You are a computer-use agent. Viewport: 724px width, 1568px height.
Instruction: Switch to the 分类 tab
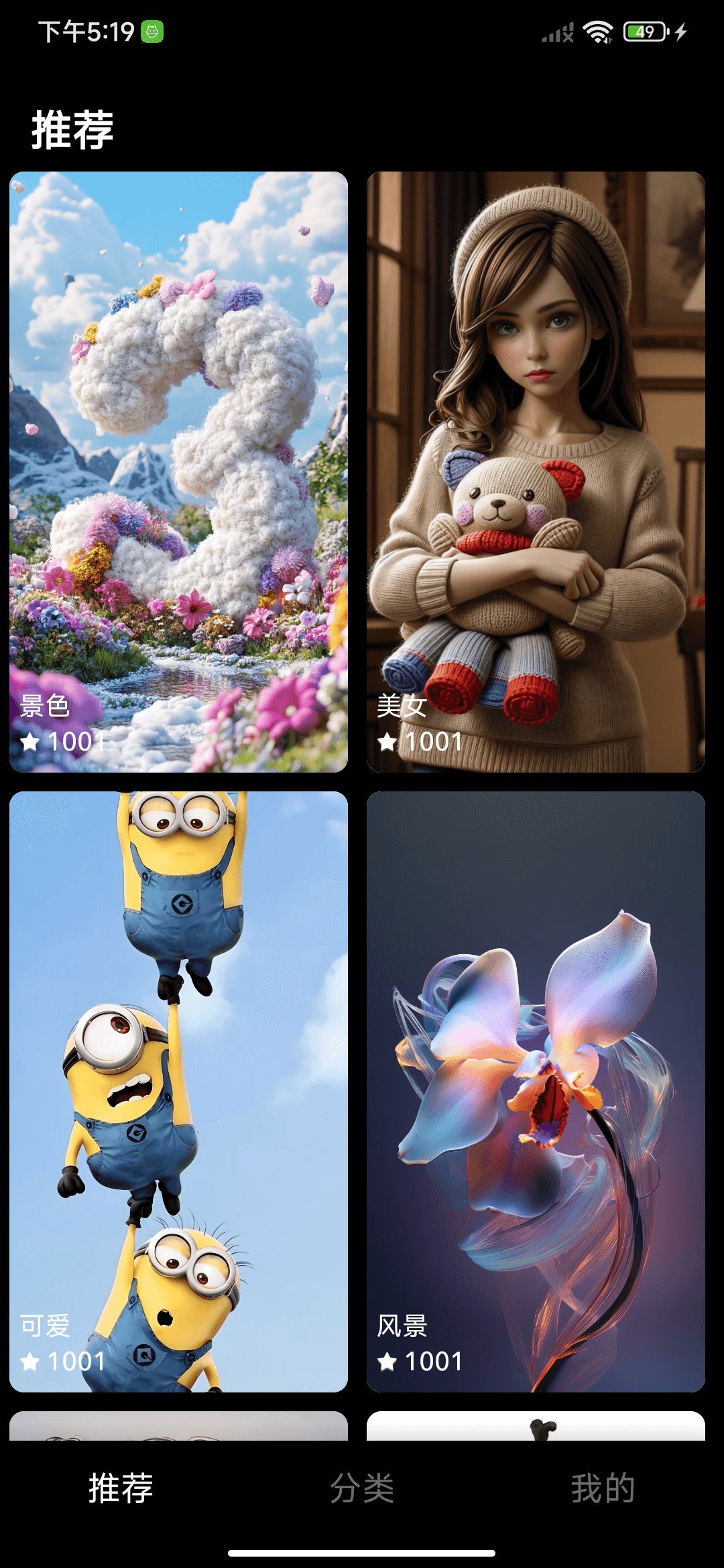pyautogui.click(x=362, y=1488)
